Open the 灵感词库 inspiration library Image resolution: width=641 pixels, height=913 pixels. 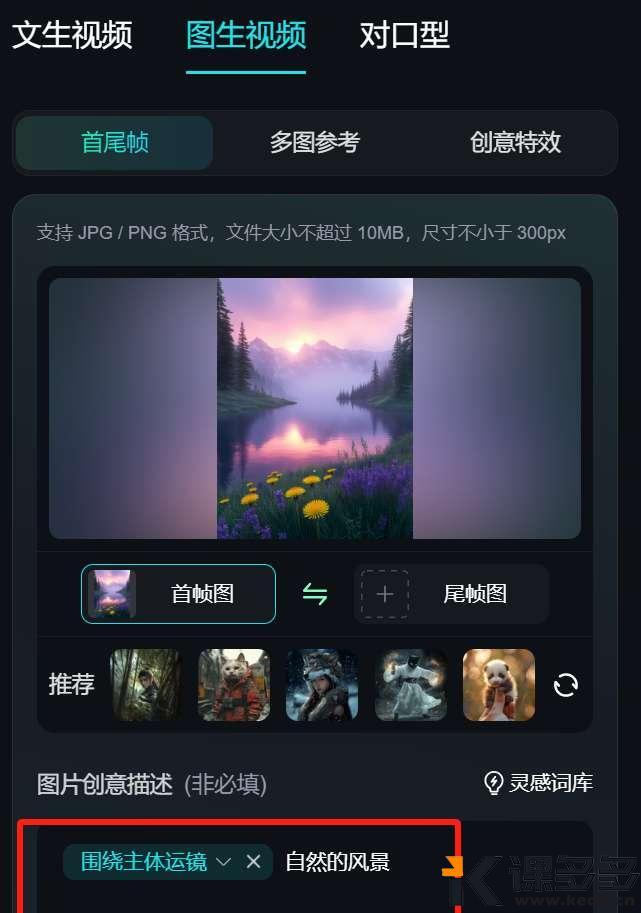coord(538,782)
